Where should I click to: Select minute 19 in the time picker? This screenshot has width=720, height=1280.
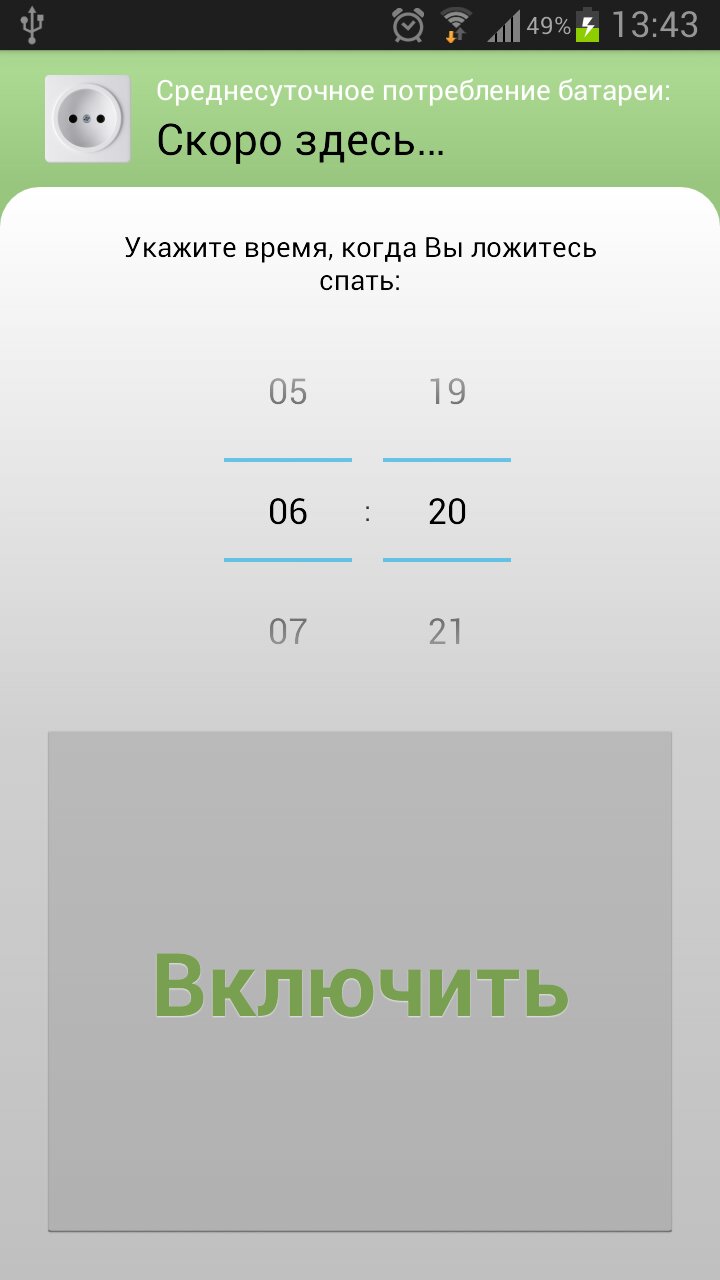[x=447, y=392]
